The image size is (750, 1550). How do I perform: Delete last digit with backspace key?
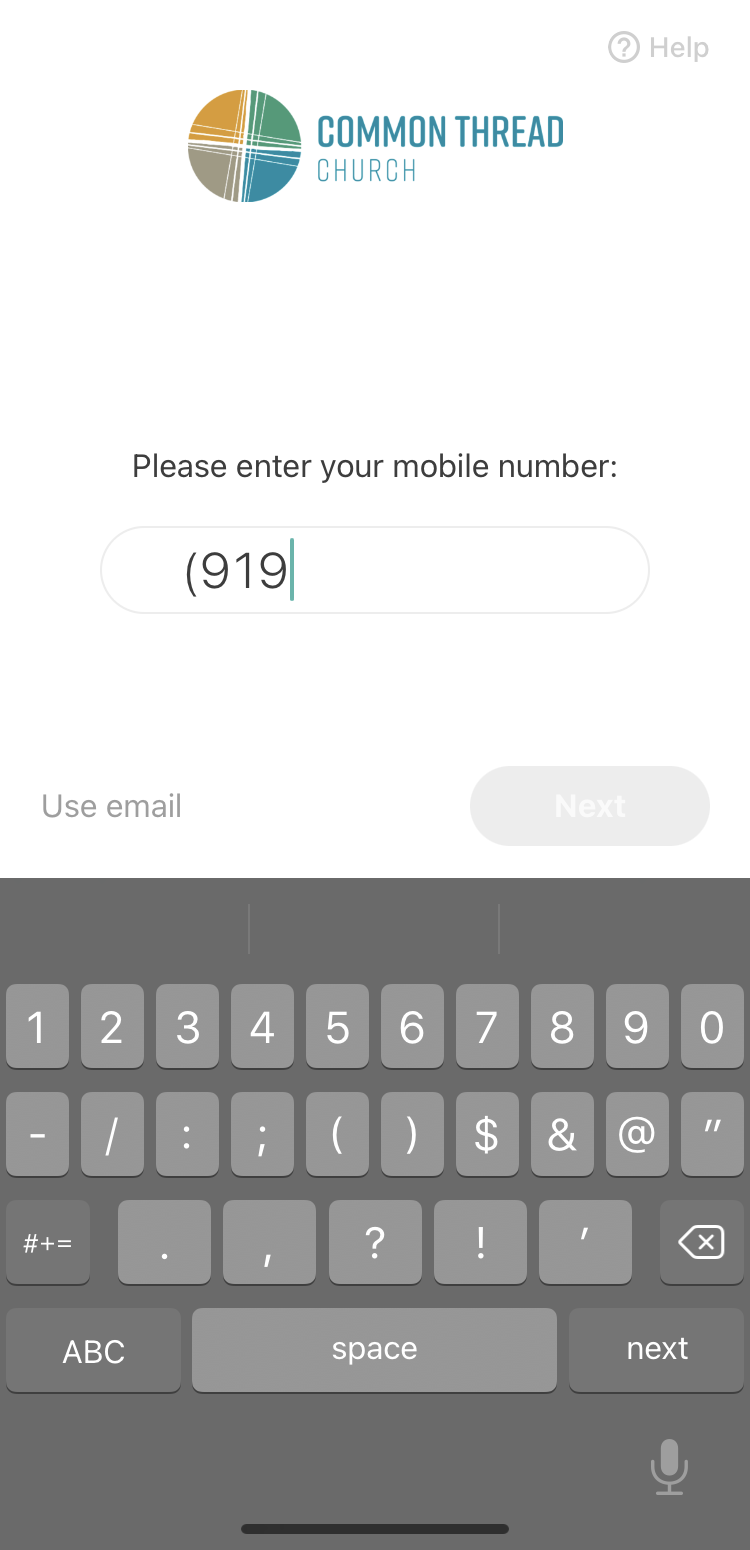701,1242
